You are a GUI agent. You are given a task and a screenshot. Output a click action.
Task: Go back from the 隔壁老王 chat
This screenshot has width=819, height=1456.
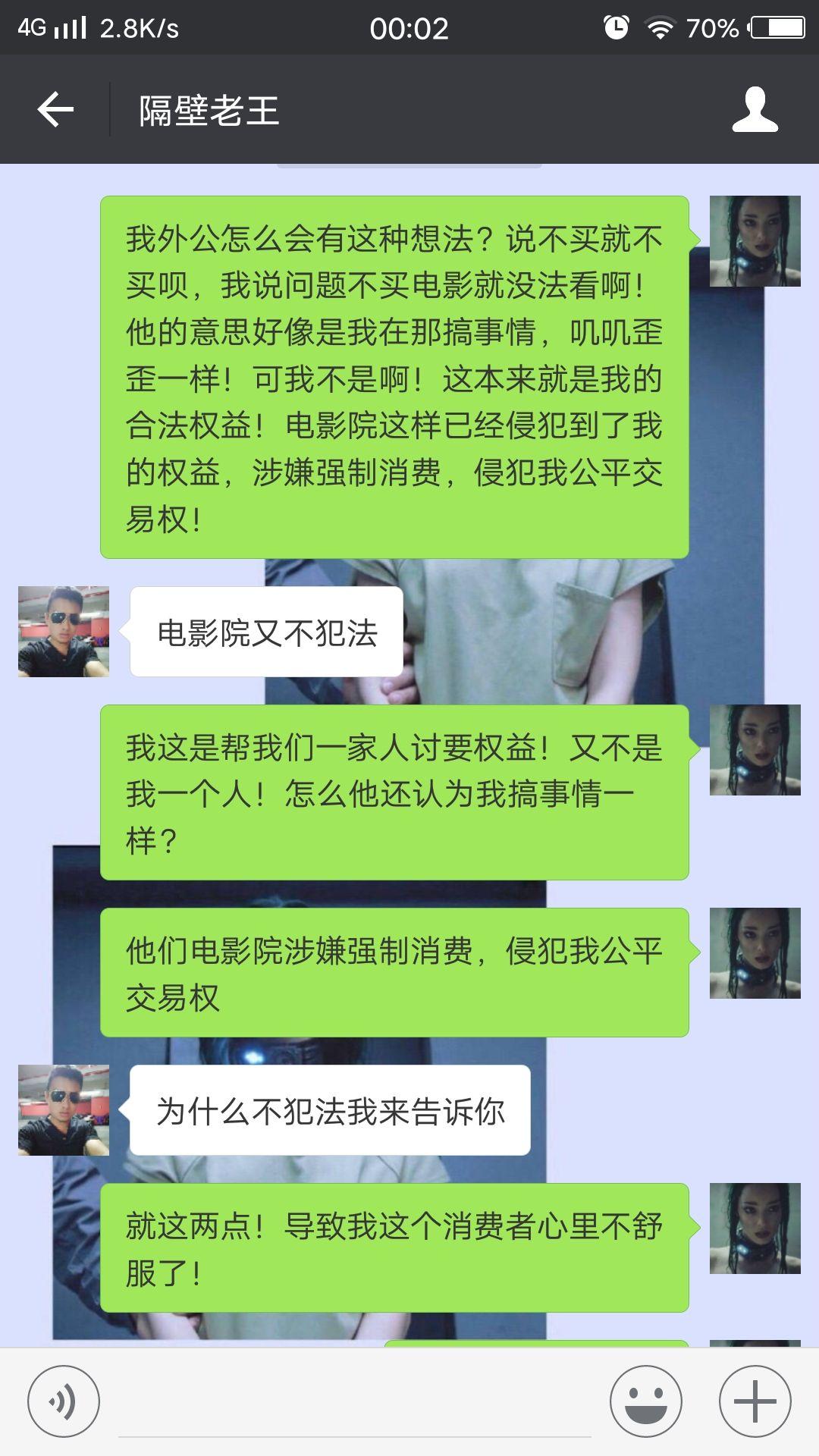click(x=55, y=111)
